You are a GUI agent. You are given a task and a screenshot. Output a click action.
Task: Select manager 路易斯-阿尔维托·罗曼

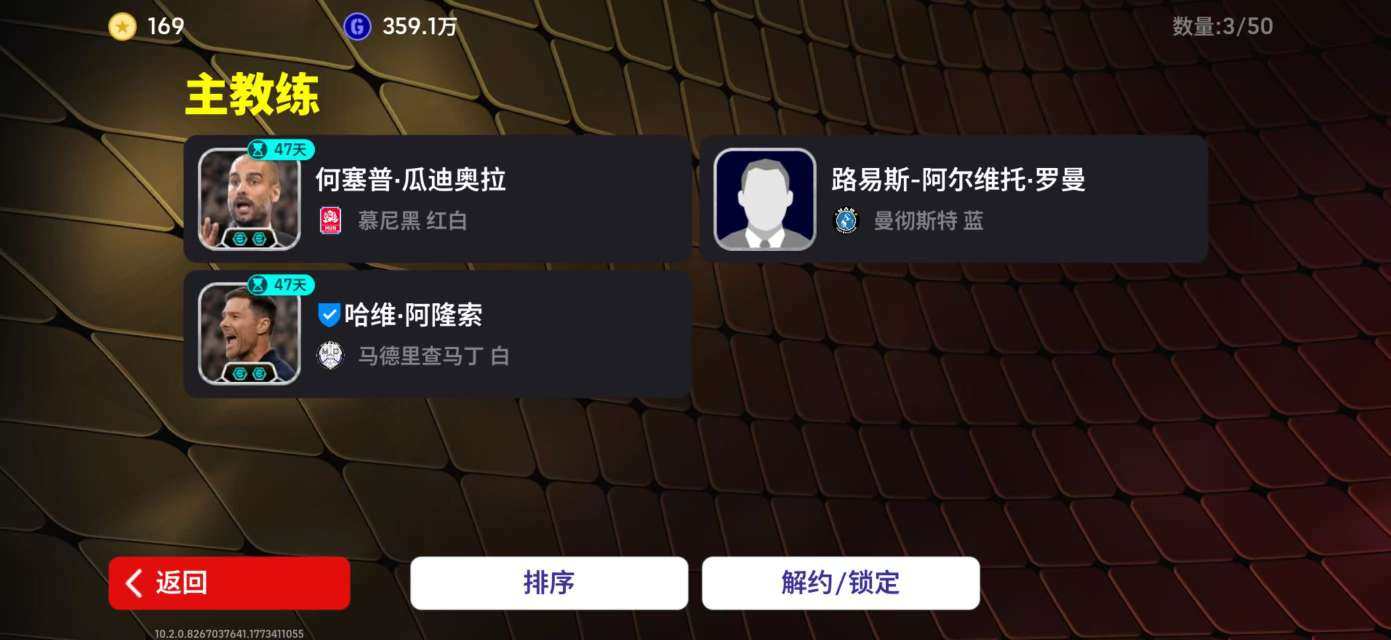click(952, 199)
